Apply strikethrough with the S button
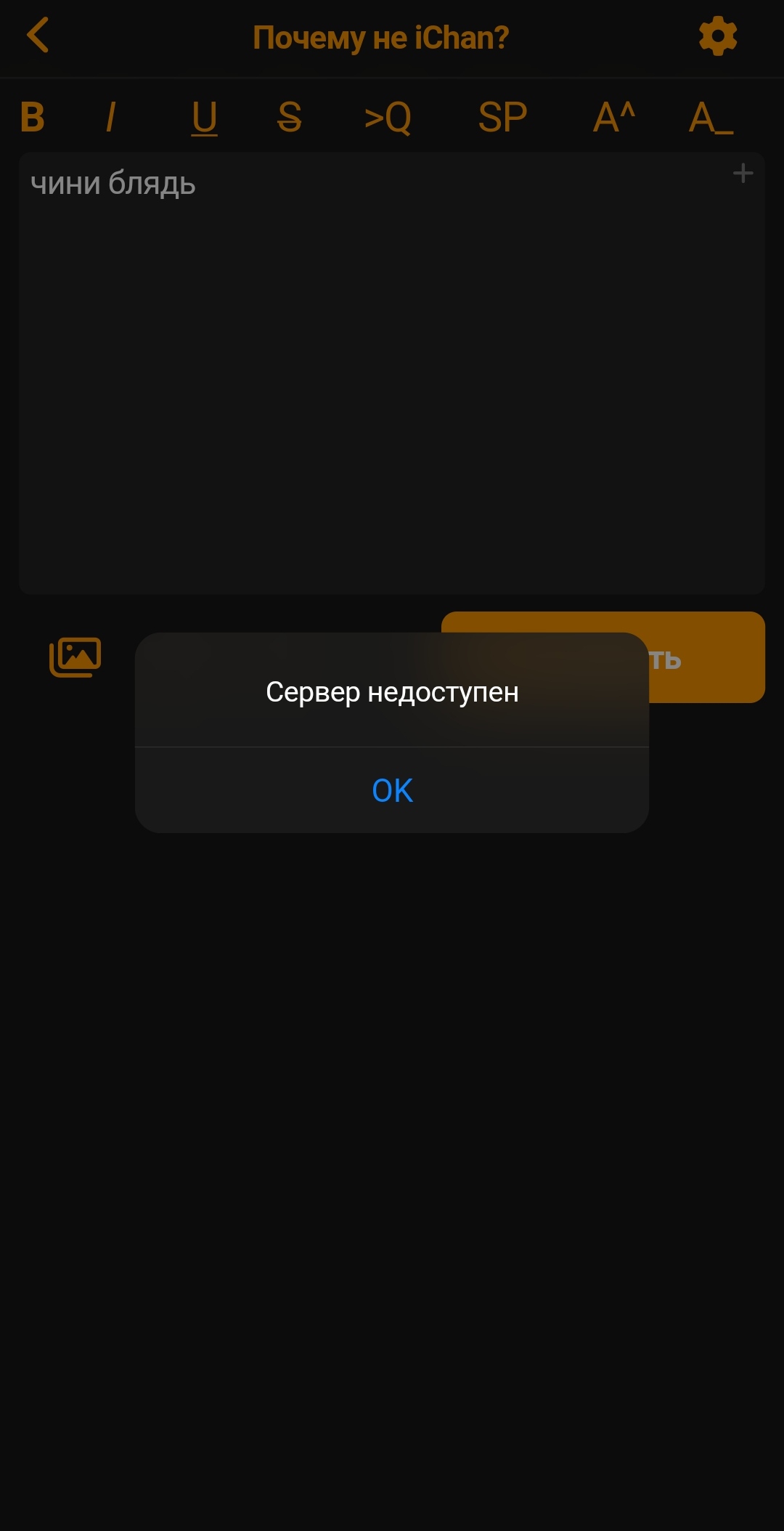Viewport: 784px width, 1531px height. click(290, 117)
